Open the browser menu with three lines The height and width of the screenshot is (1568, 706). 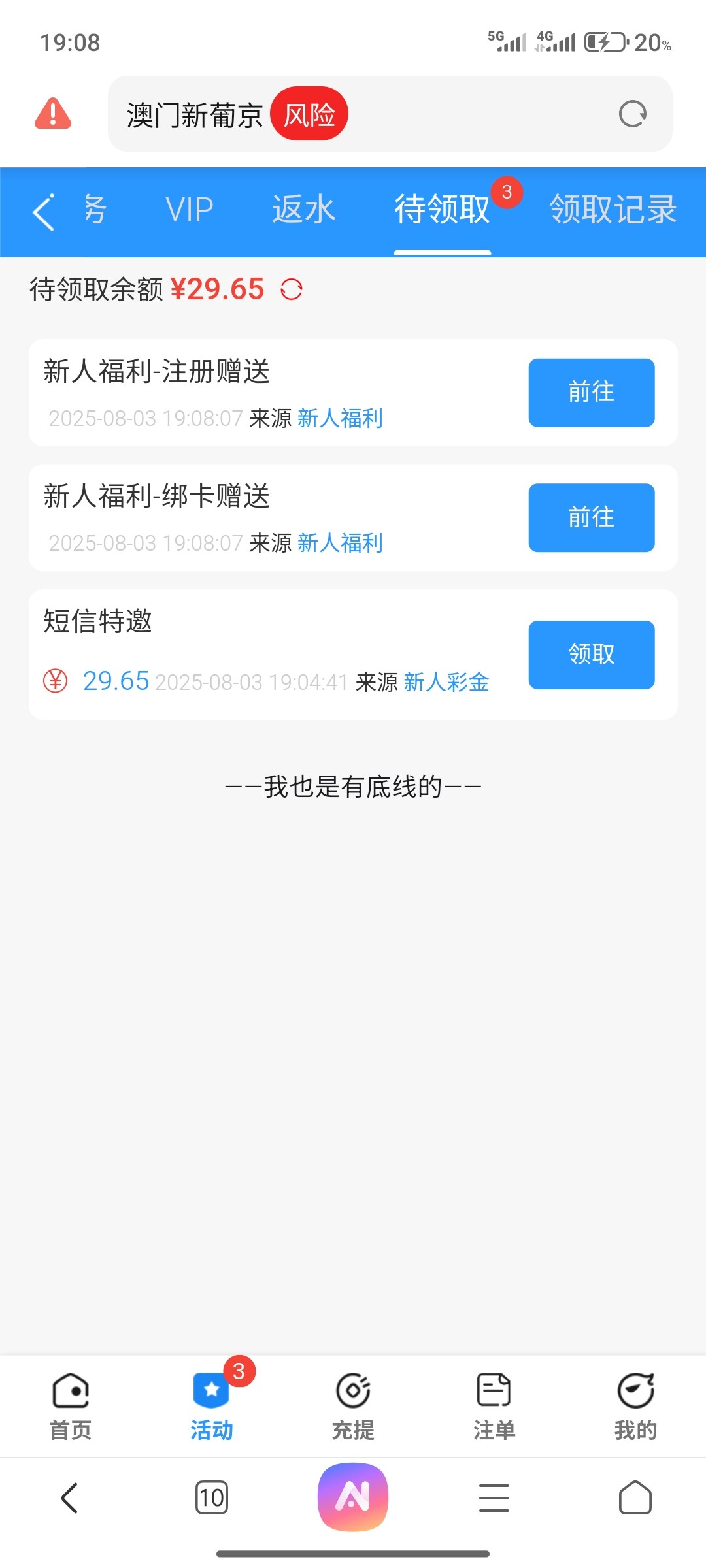click(x=494, y=1497)
